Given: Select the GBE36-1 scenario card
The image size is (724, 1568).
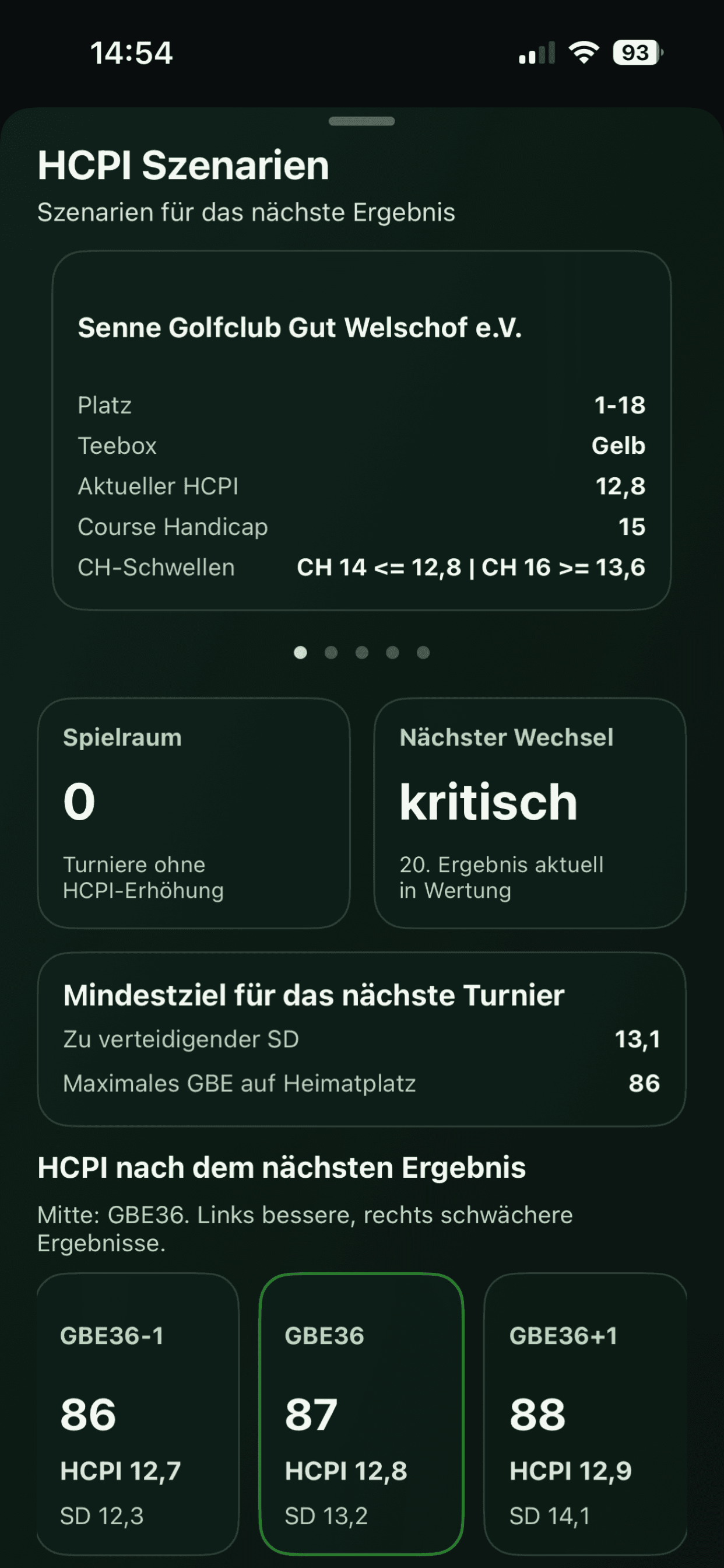Looking at the screenshot, I should (x=138, y=1414).
